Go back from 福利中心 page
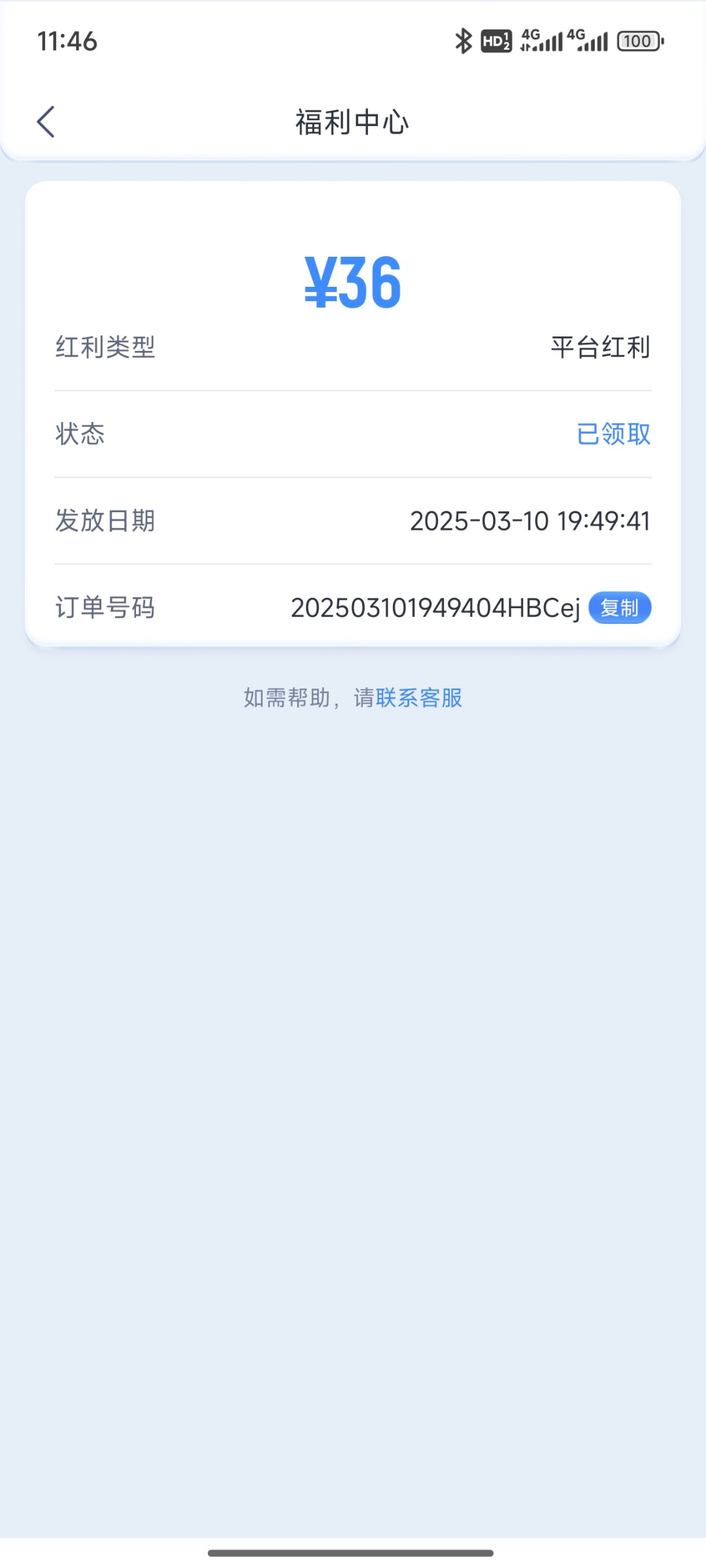The height and width of the screenshot is (1568, 706). point(46,122)
